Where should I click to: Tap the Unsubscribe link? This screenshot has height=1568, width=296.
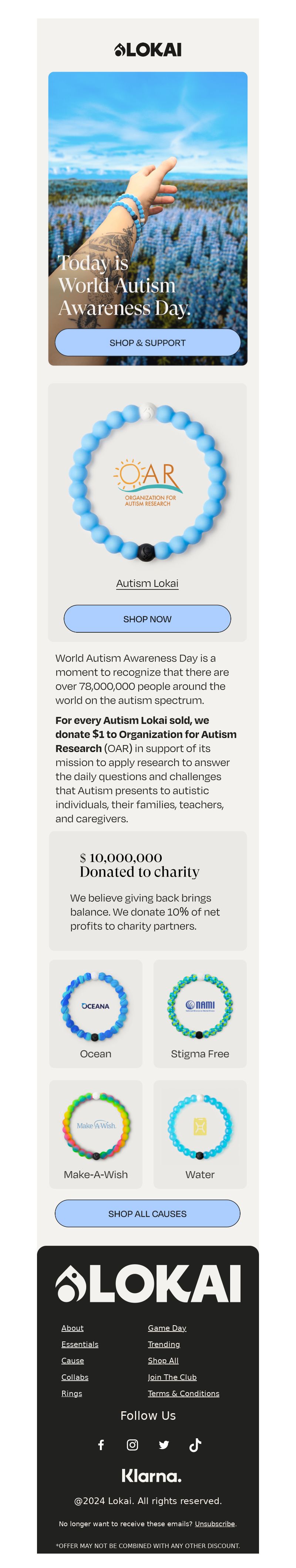214,1524
